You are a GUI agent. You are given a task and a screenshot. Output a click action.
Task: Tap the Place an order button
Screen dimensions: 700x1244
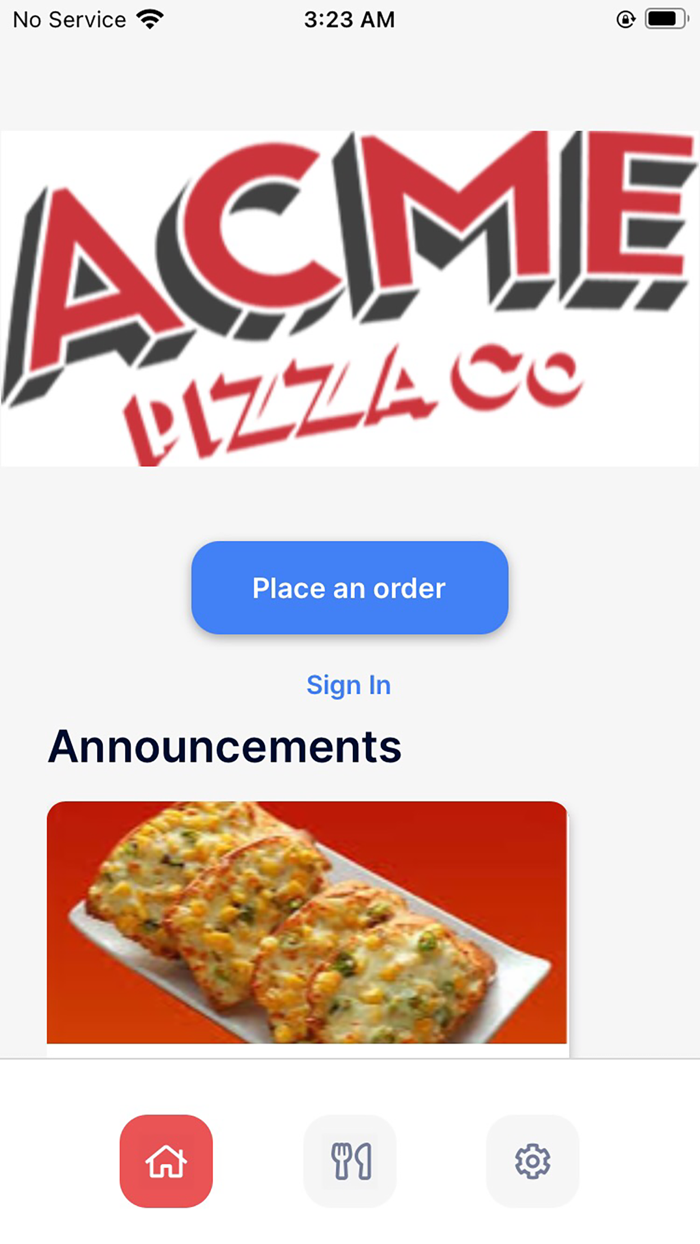350,588
